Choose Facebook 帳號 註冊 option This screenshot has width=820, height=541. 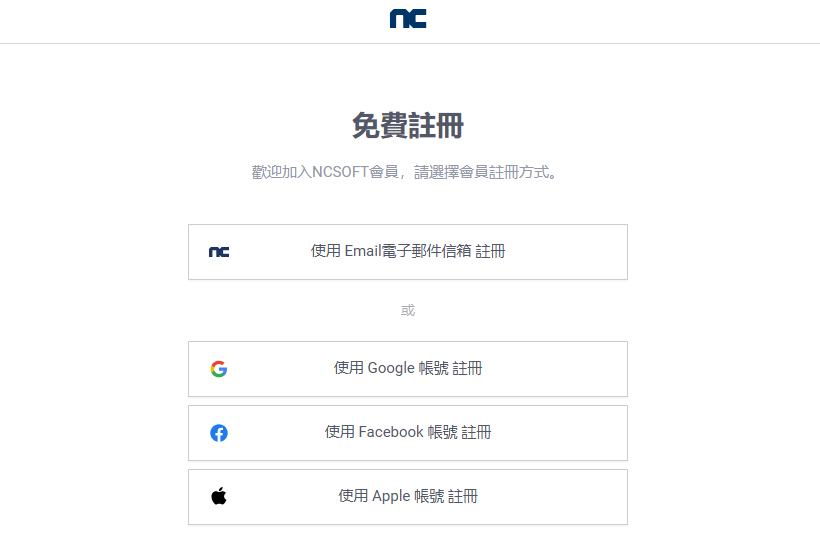click(x=407, y=433)
